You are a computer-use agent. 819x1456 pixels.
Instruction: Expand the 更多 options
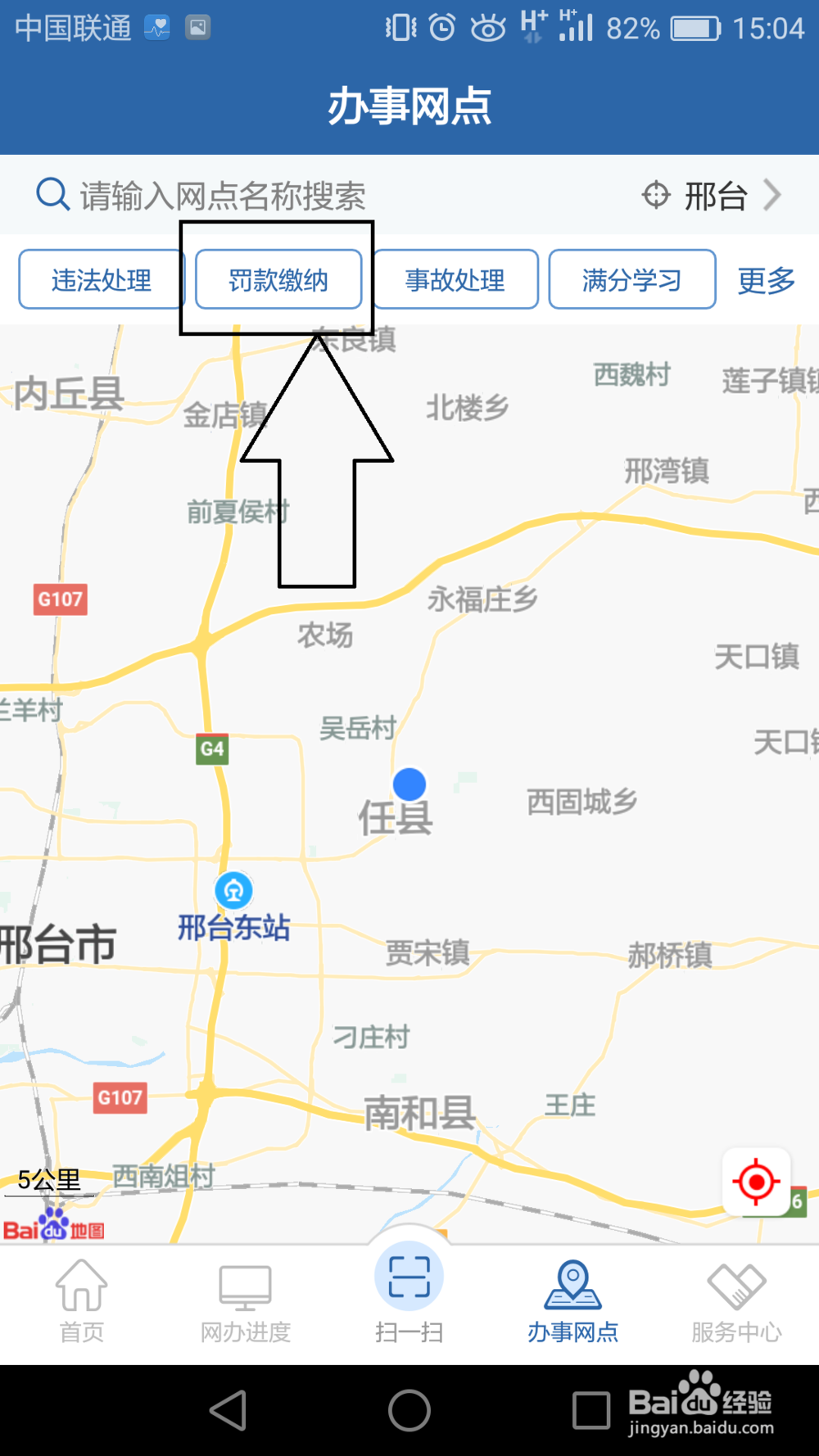[x=765, y=279]
